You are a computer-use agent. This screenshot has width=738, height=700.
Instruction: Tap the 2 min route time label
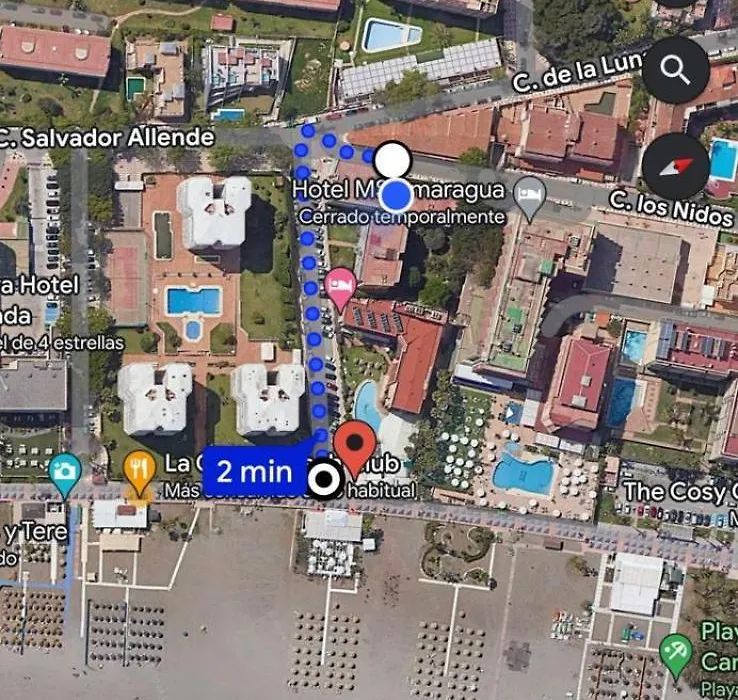point(254,470)
